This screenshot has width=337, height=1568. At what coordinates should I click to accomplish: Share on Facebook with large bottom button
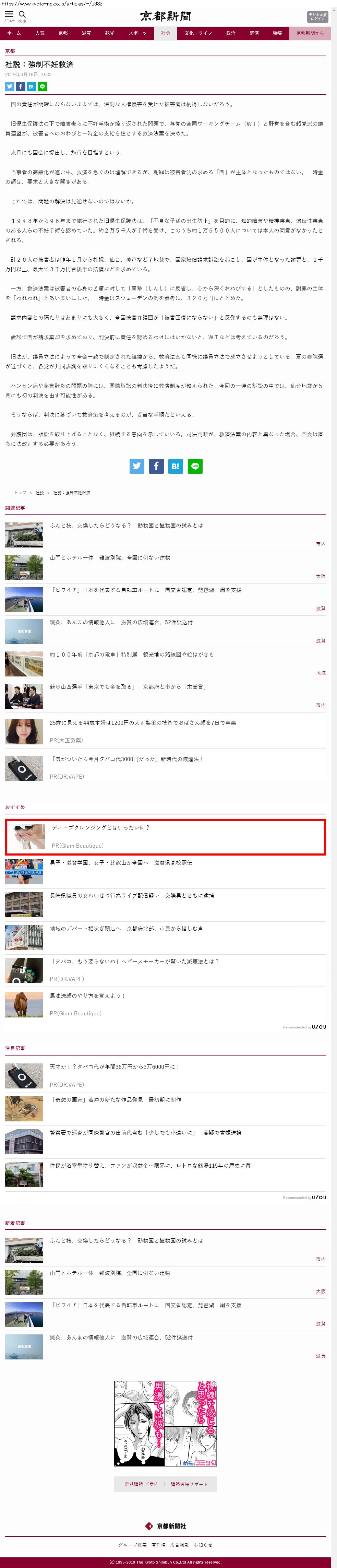[x=156, y=466]
